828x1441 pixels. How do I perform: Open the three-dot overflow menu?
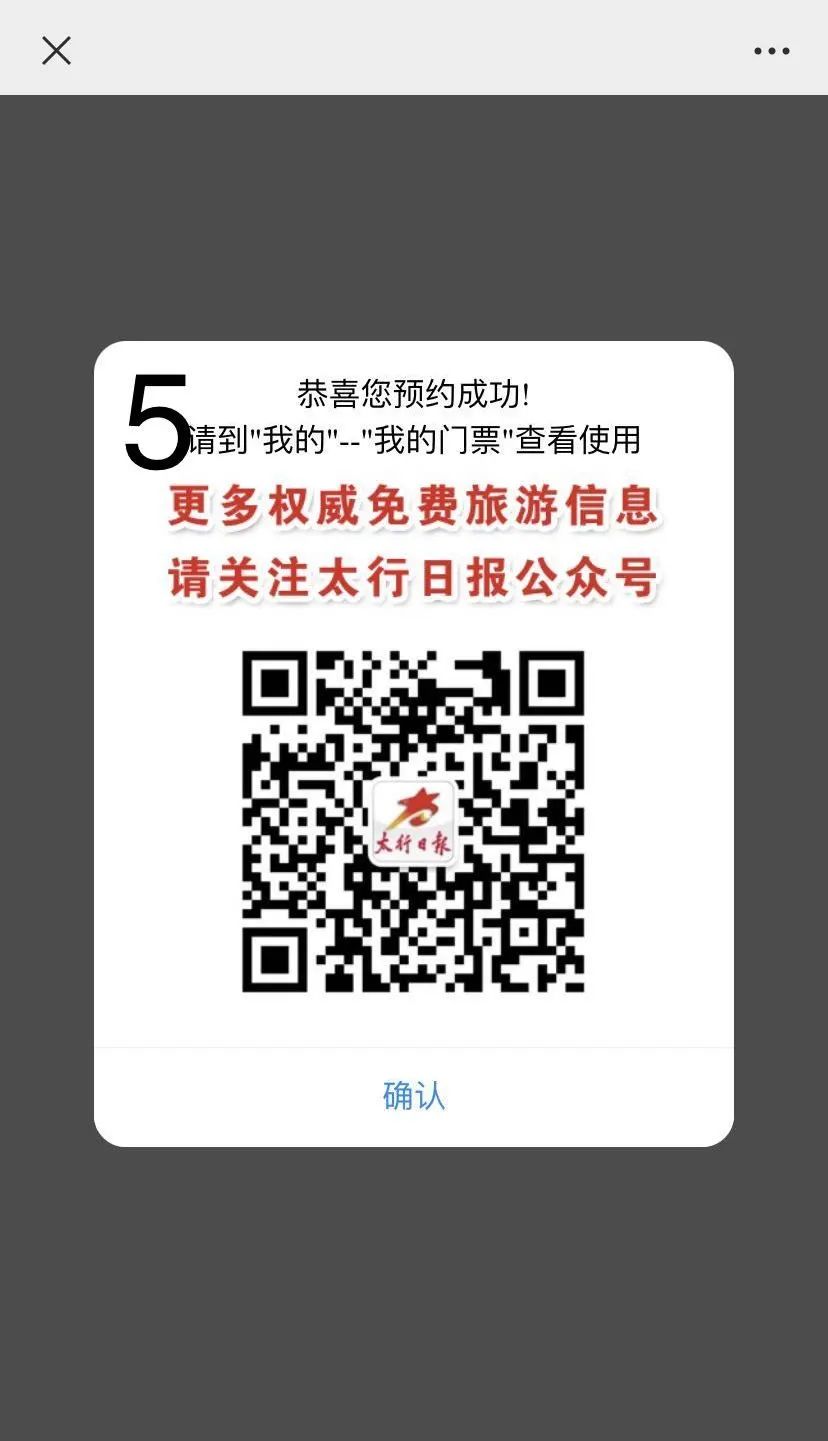tap(771, 51)
